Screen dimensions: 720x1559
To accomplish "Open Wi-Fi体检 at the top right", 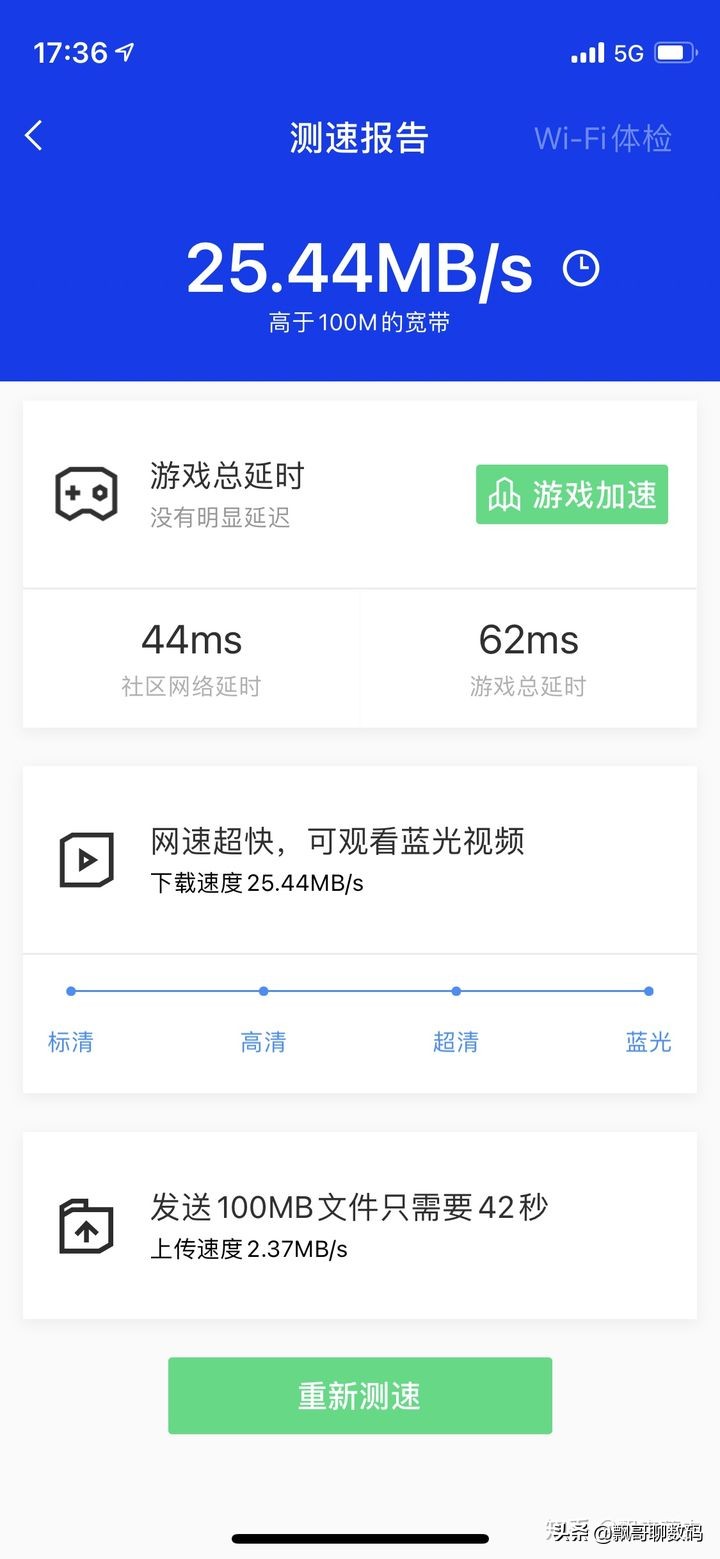I will (x=603, y=138).
